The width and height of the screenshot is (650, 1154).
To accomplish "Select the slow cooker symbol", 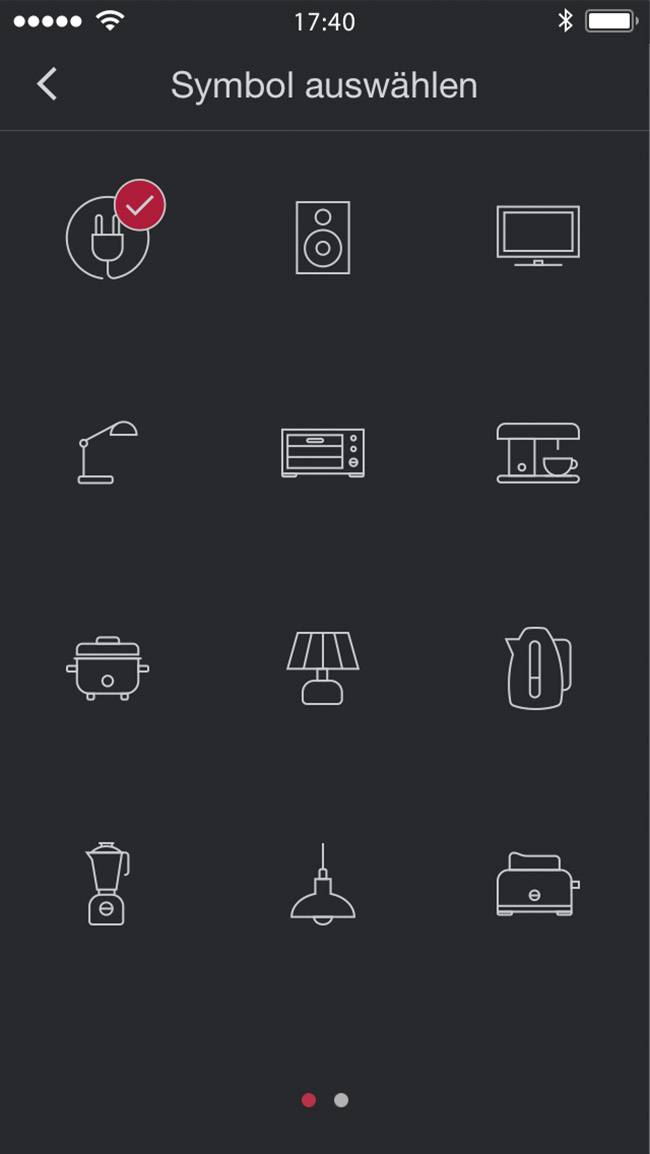I will click(x=108, y=667).
